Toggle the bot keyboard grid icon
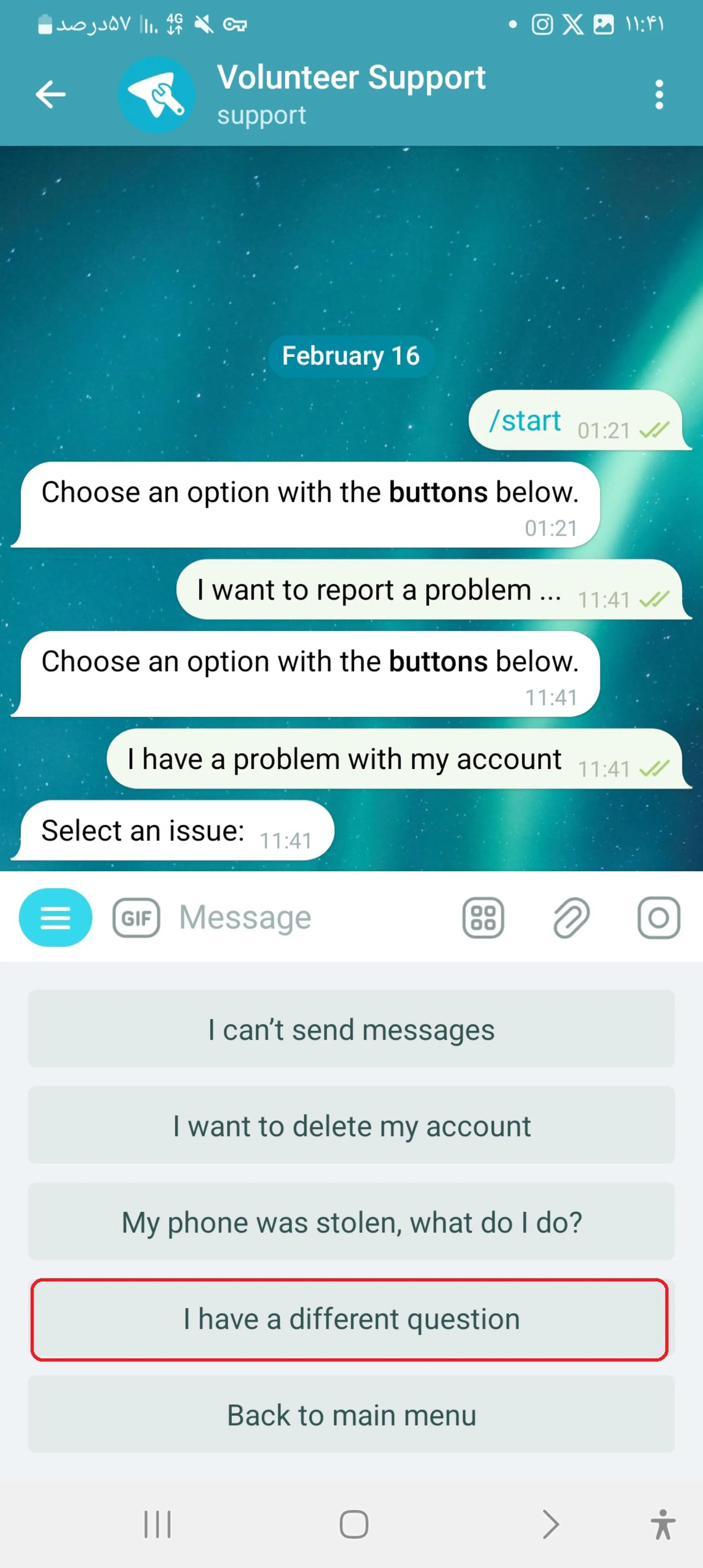 [483, 917]
